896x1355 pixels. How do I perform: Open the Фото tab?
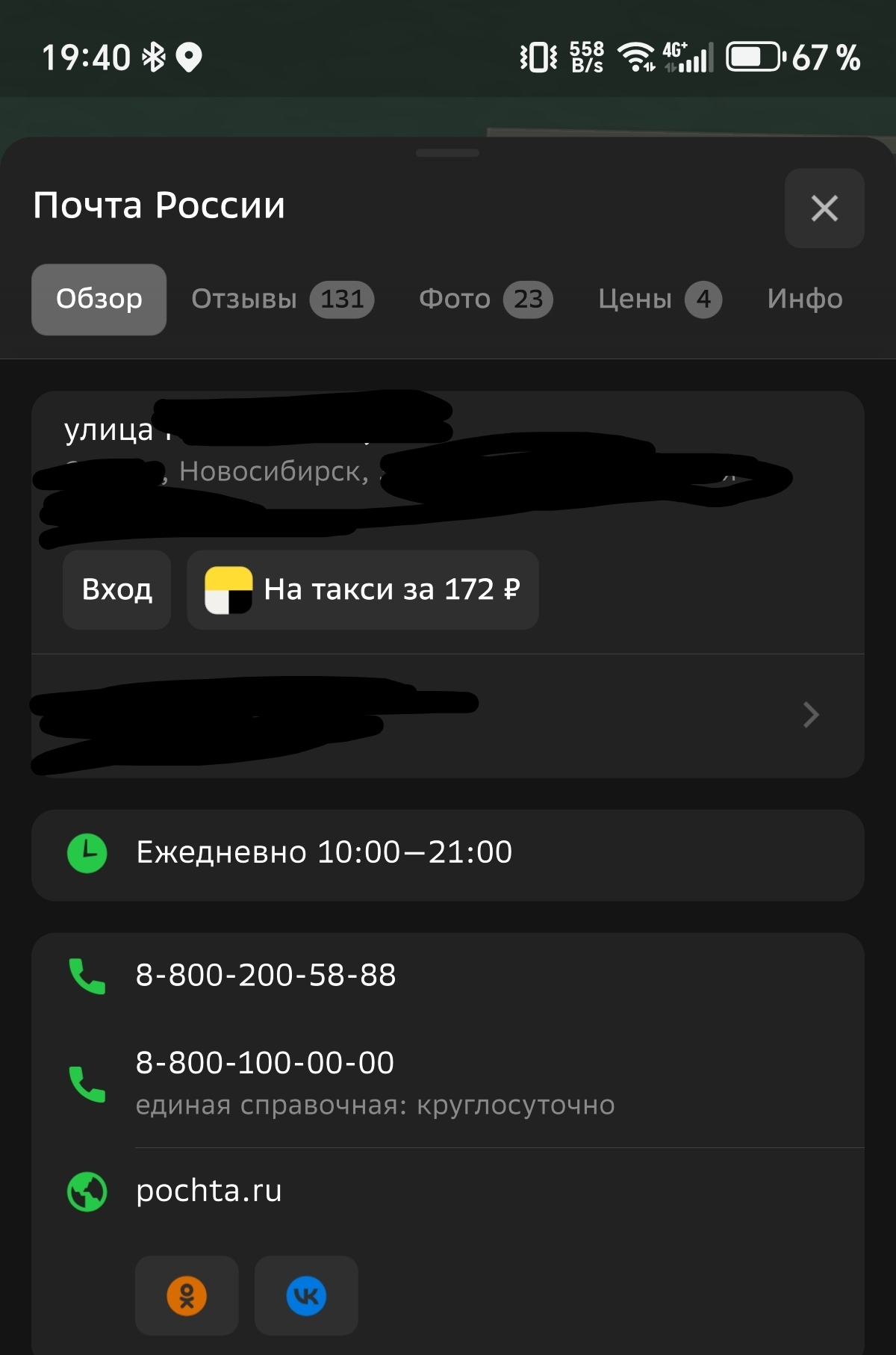(485, 300)
